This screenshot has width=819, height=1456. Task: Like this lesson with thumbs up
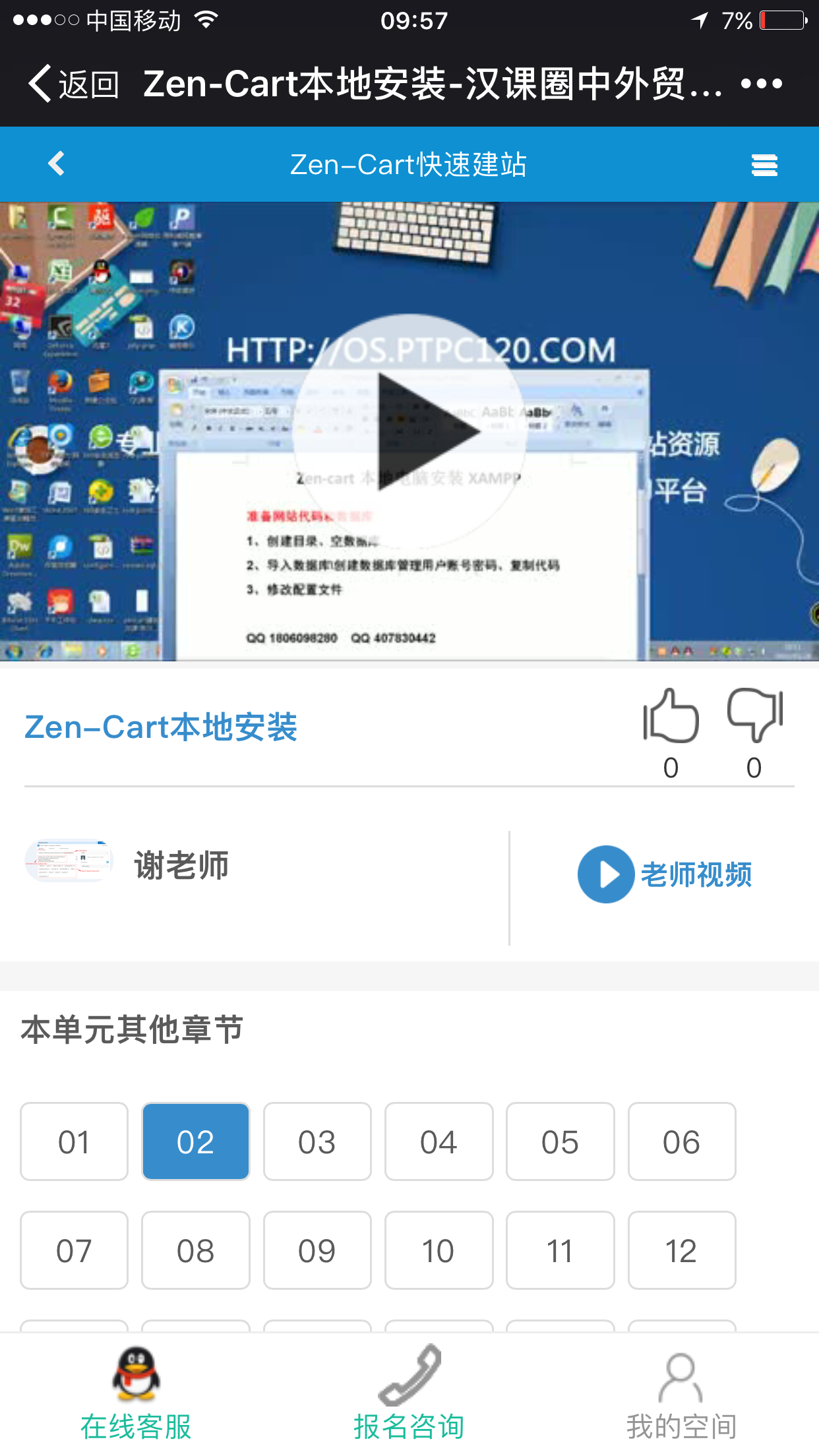pos(671,717)
